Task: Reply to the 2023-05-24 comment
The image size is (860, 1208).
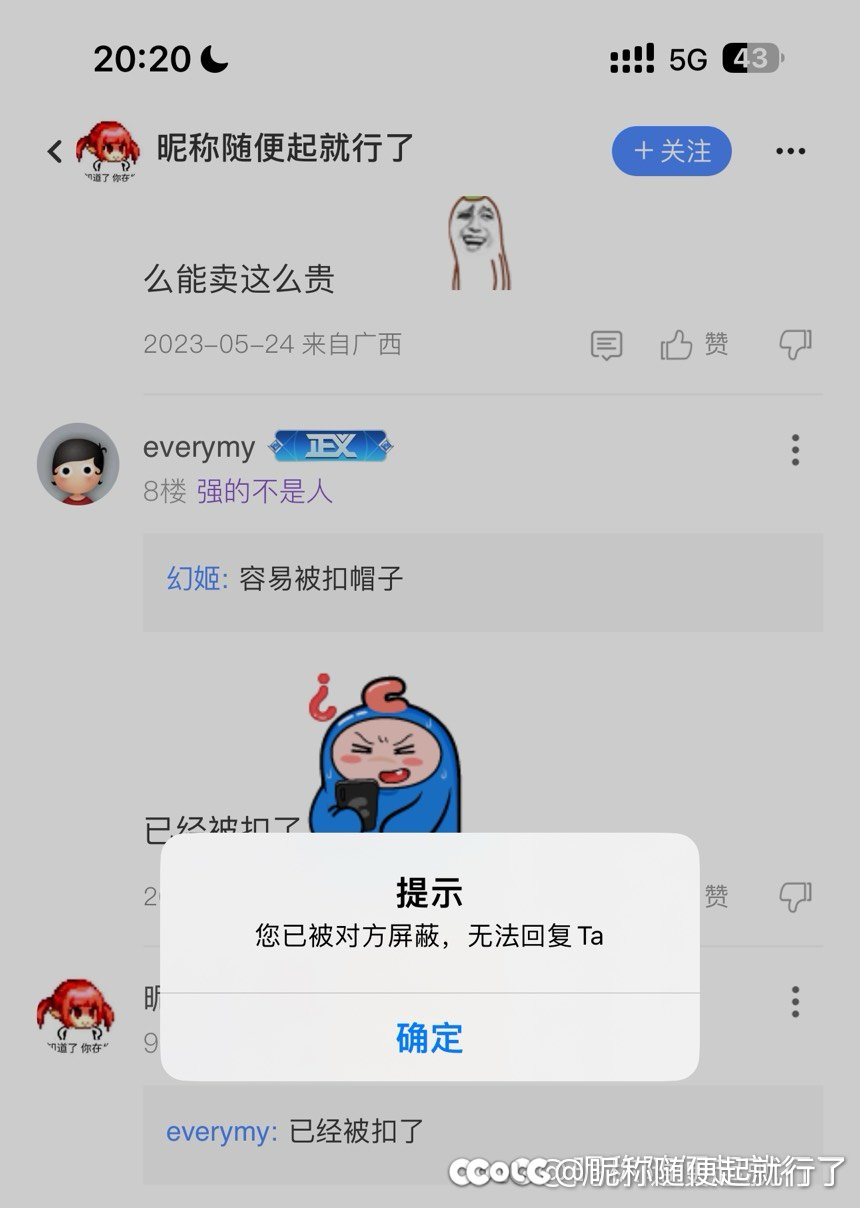Action: pos(606,346)
